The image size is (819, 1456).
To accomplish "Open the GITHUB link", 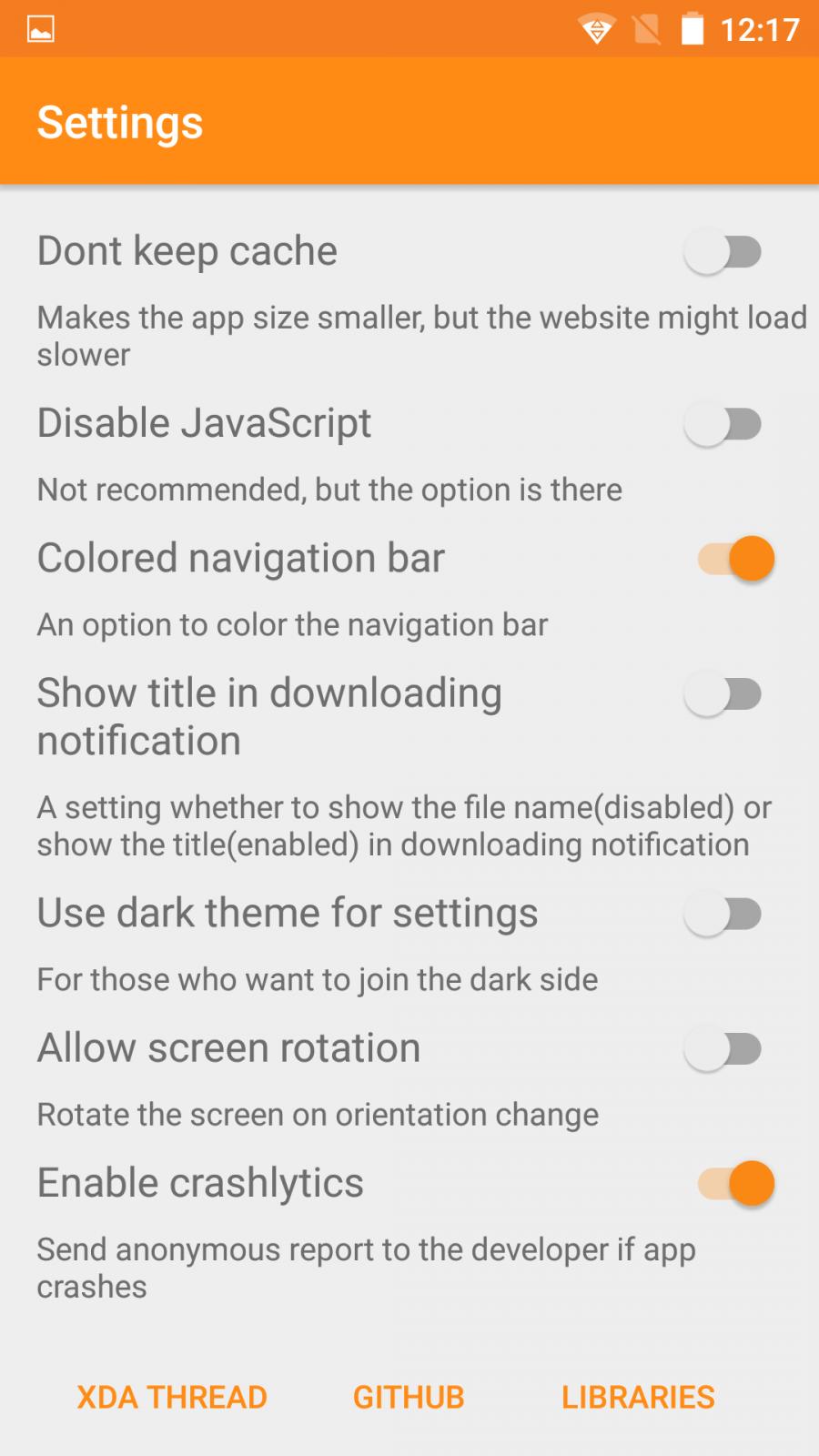I will pyautogui.click(x=408, y=1396).
